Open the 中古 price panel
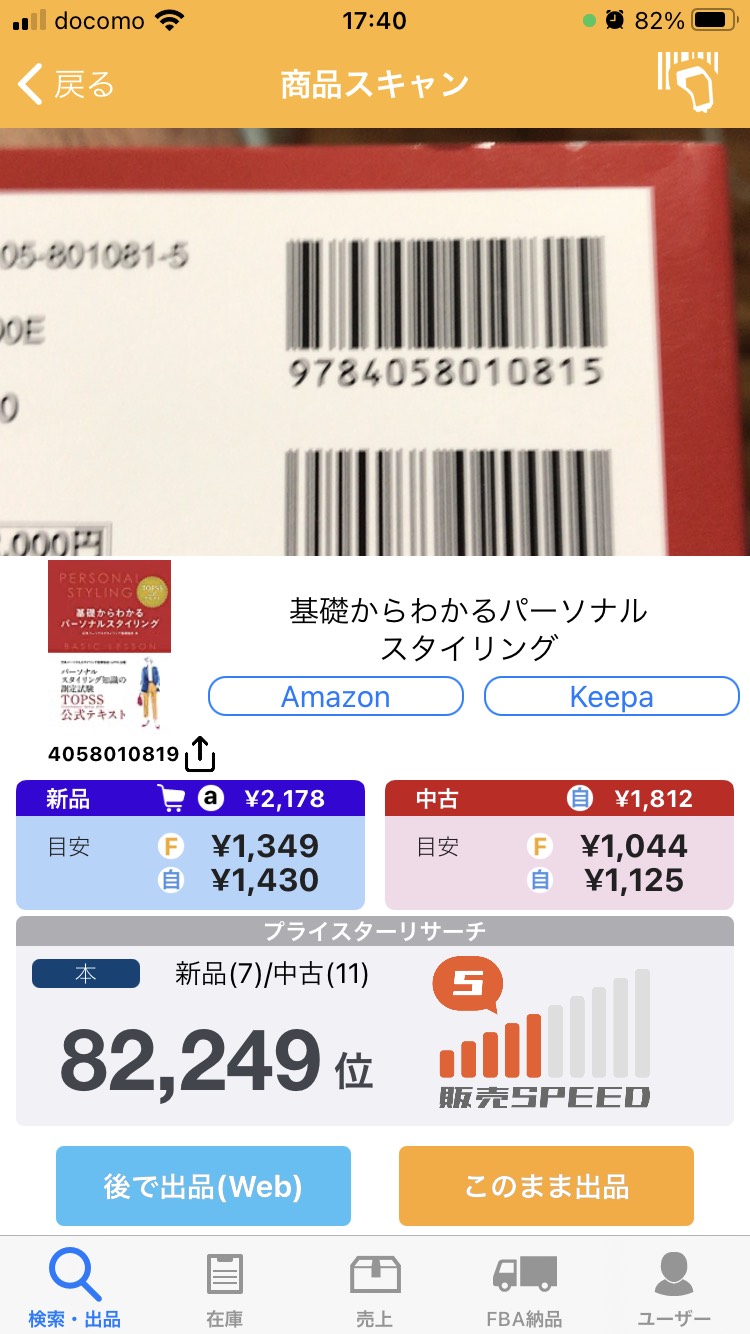The height and width of the screenshot is (1334, 750). [x=559, y=845]
